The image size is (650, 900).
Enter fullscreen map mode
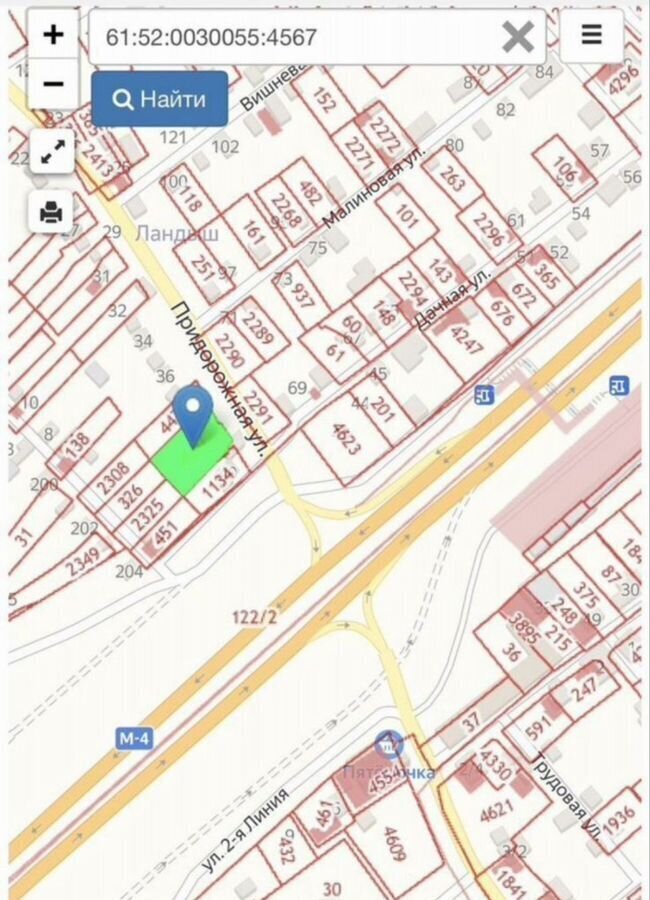[53, 152]
